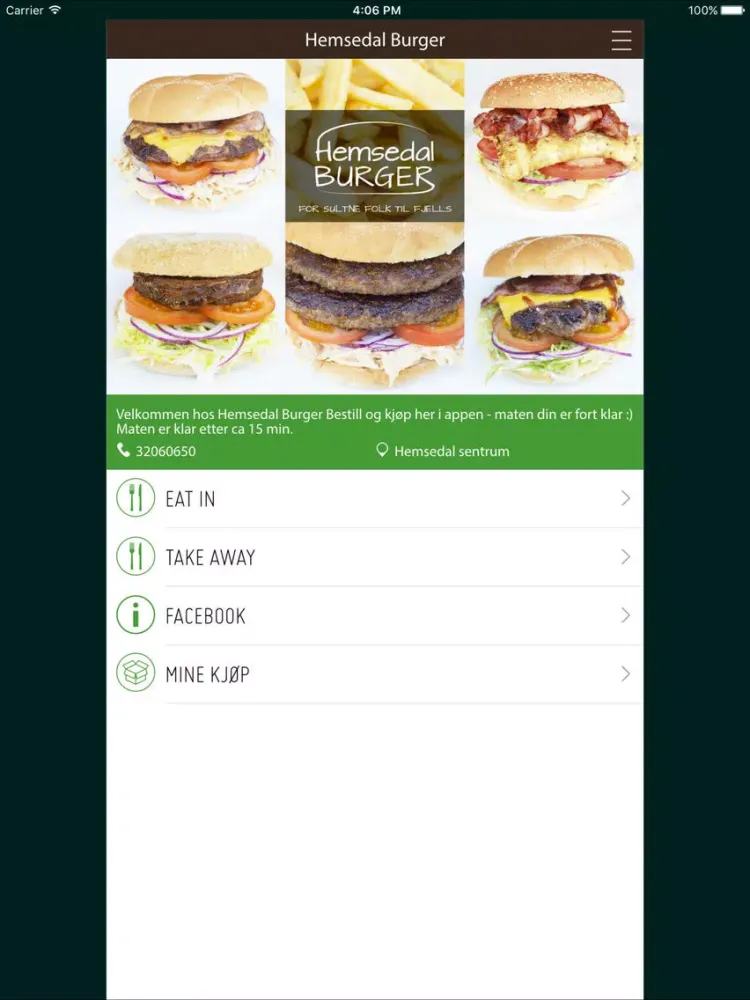Open TAKE AWAY using its right arrow
The image size is (750, 1000).
tap(625, 556)
